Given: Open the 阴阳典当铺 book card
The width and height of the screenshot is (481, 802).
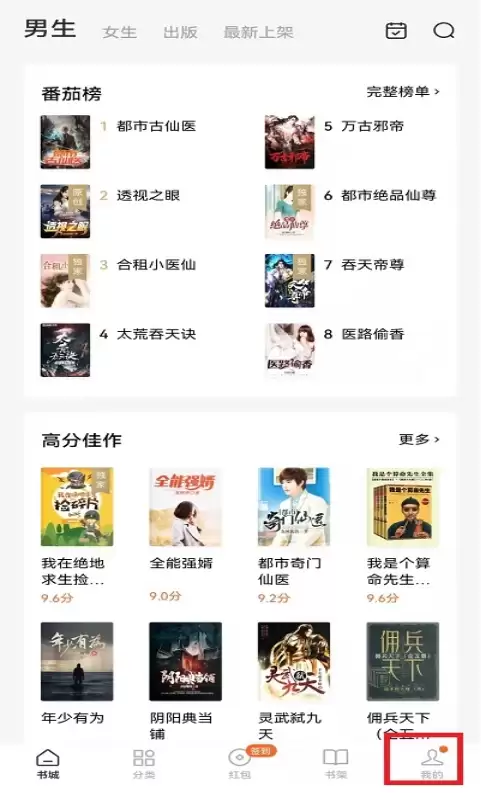Looking at the screenshot, I should 185,681.
